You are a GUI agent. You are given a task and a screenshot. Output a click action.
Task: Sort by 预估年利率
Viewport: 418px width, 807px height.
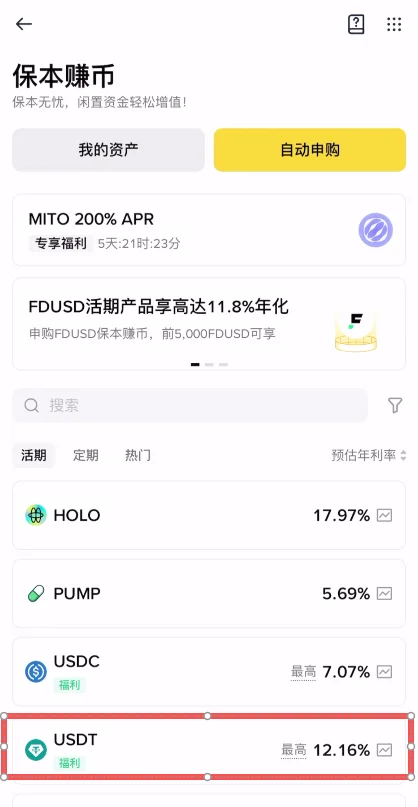tap(369, 455)
